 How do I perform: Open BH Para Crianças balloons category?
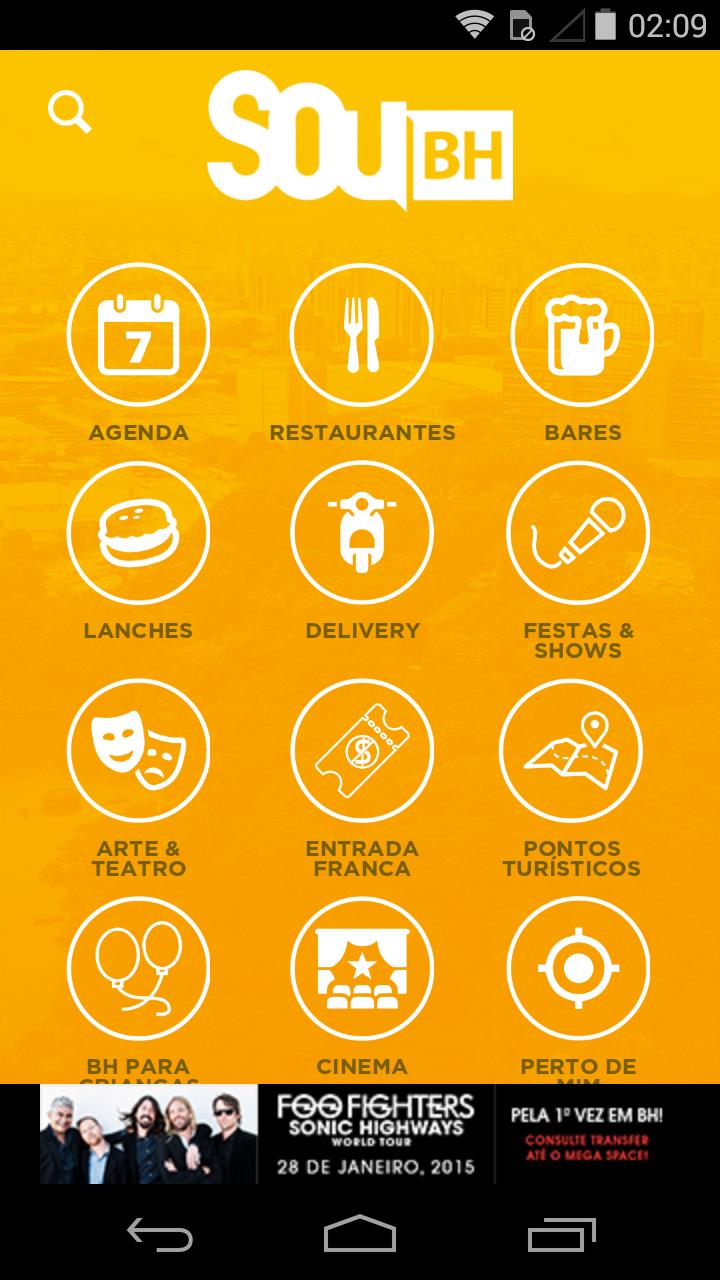(138, 967)
